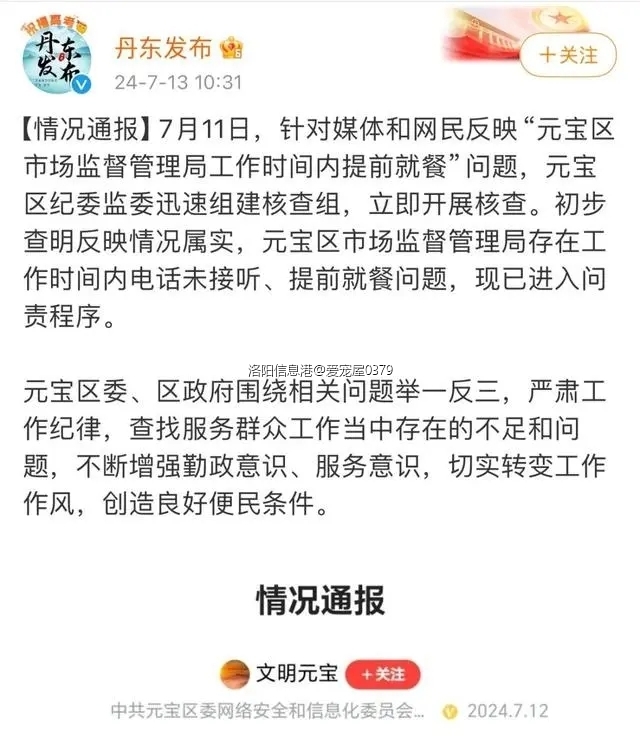Tap the 丹东发布 username
Screen dimensions: 640x740
click(x=163, y=47)
